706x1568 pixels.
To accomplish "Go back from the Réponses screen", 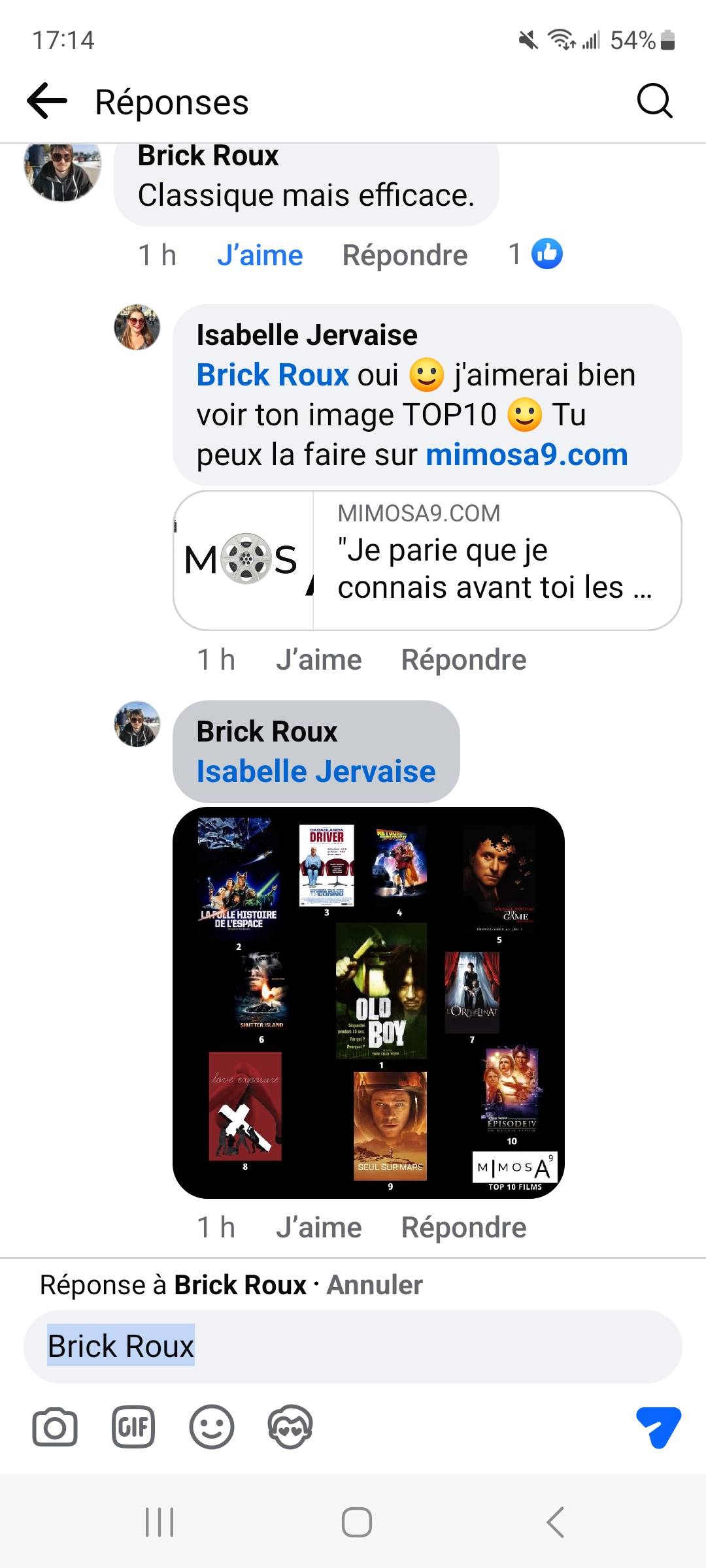I will (x=47, y=101).
